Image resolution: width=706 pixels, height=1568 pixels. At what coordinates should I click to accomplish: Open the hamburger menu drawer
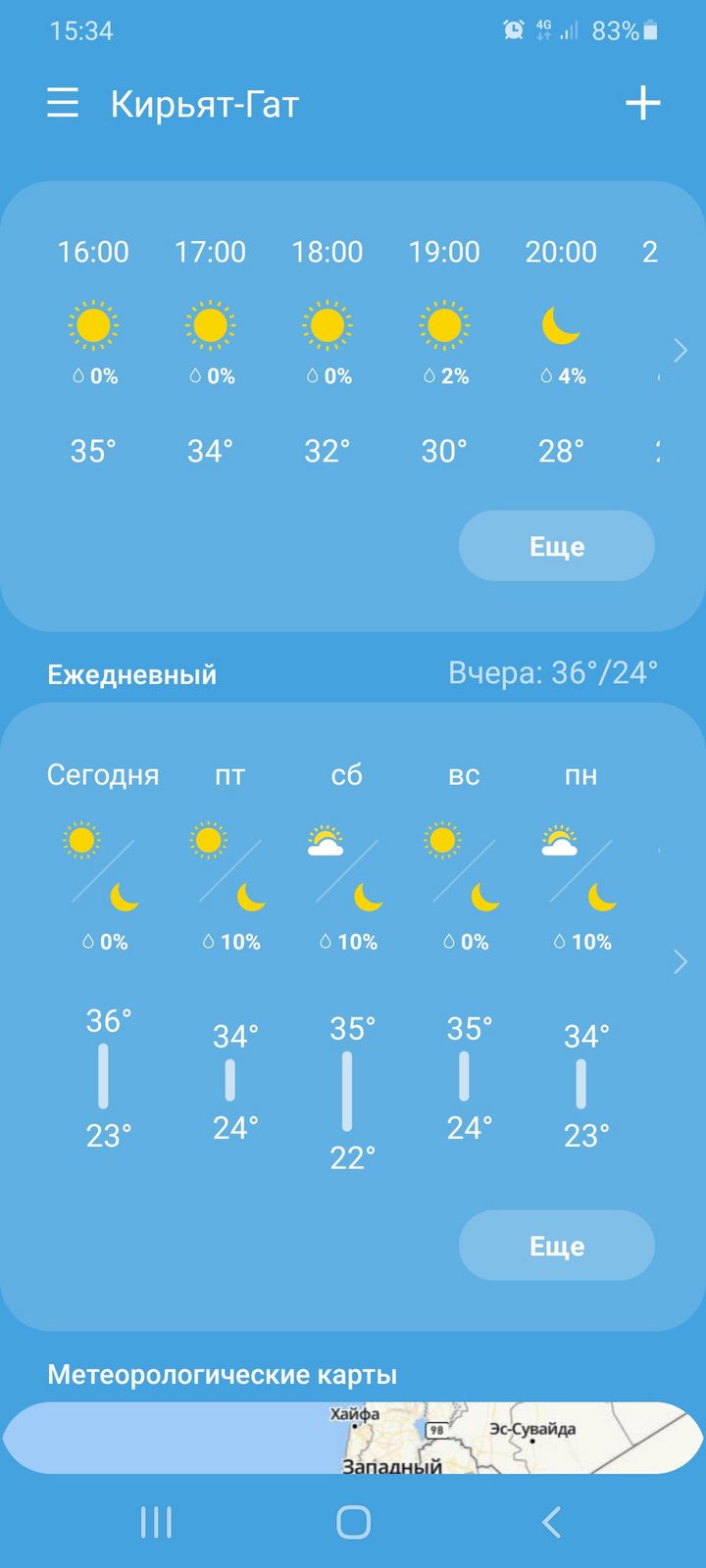pyautogui.click(x=63, y=103)
